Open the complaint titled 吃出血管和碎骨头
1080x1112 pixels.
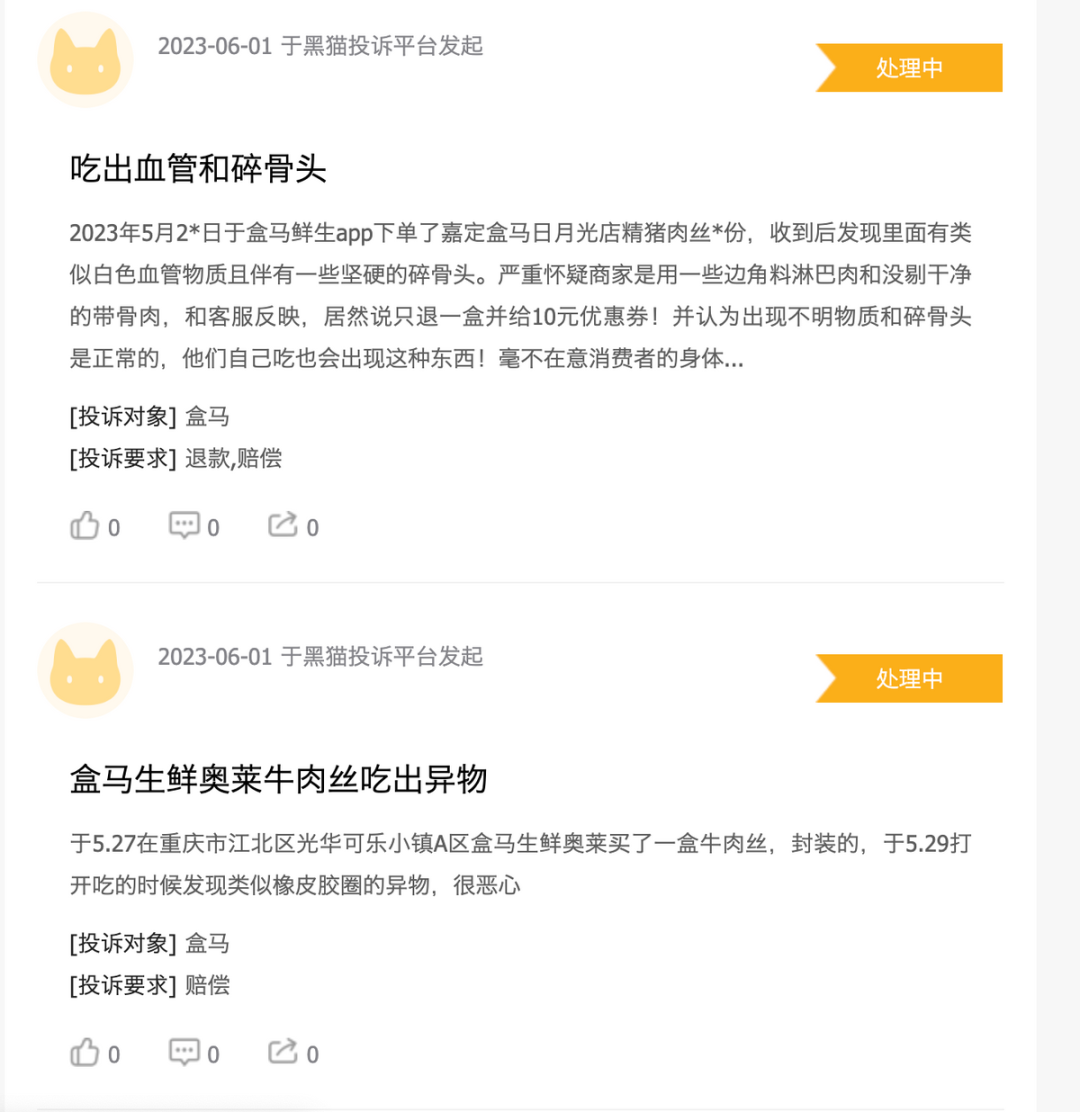[198, 169]
